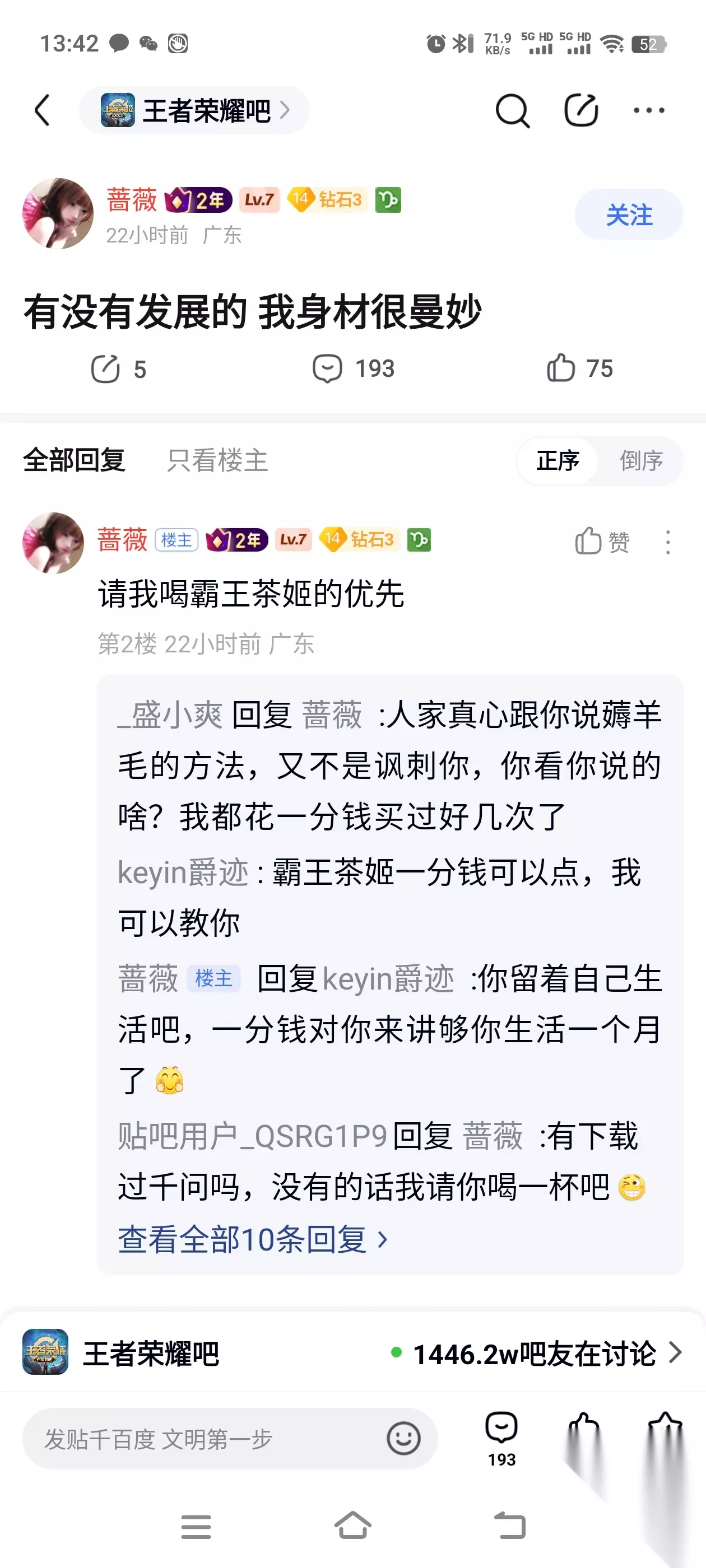Expand 查看全部10条回复

(253, 1239)
